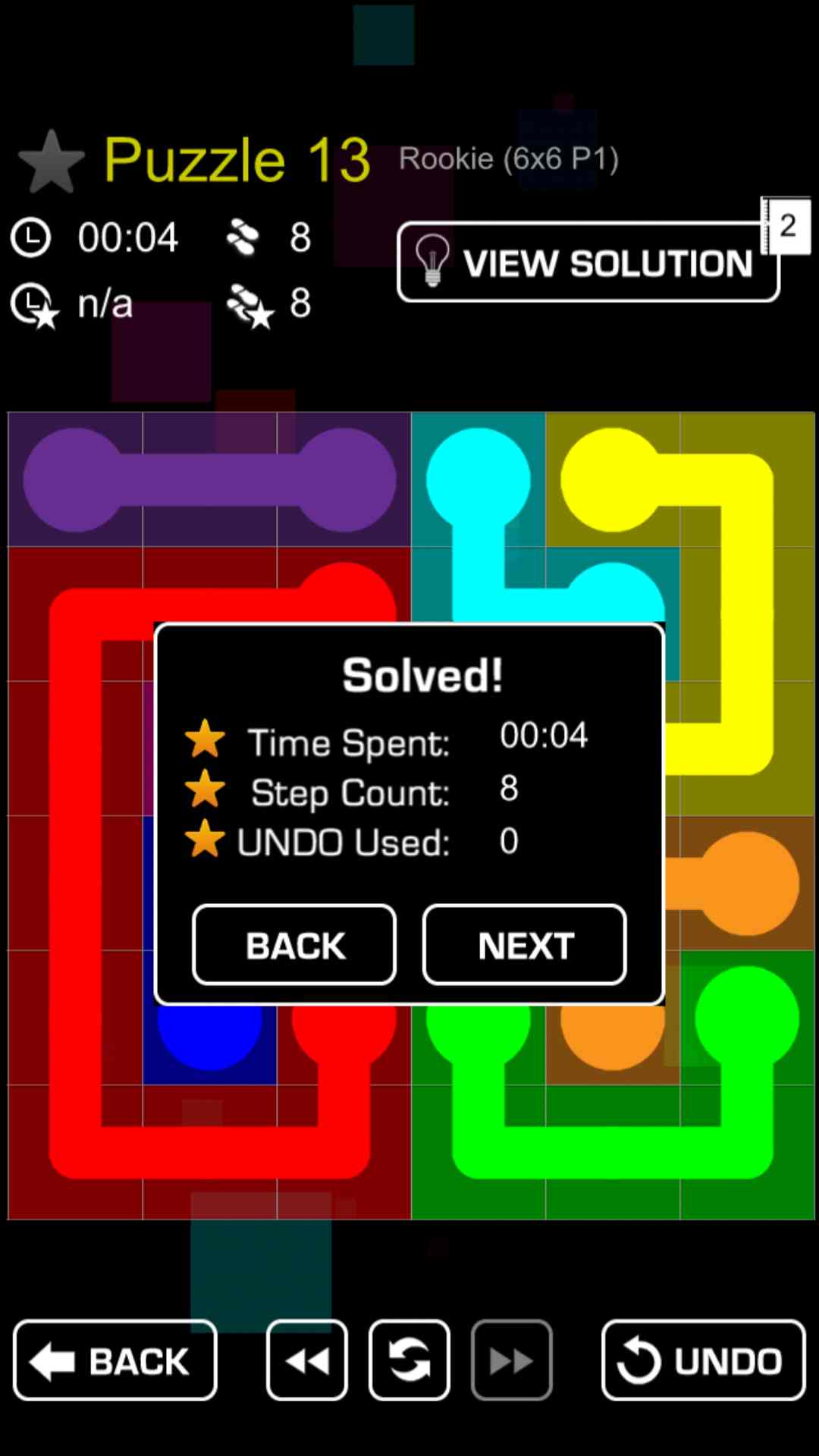Go back using the bottom BACK arrow button

(x=115, y=1360)
